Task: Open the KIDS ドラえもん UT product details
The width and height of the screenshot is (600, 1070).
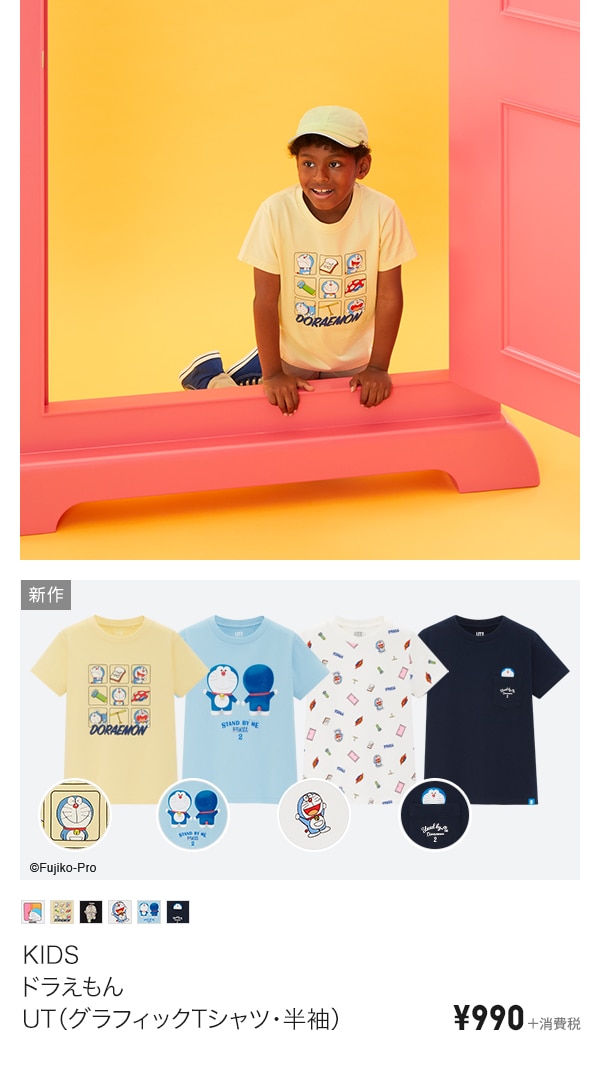Action: pyautogui.click(x=181, y=987)
